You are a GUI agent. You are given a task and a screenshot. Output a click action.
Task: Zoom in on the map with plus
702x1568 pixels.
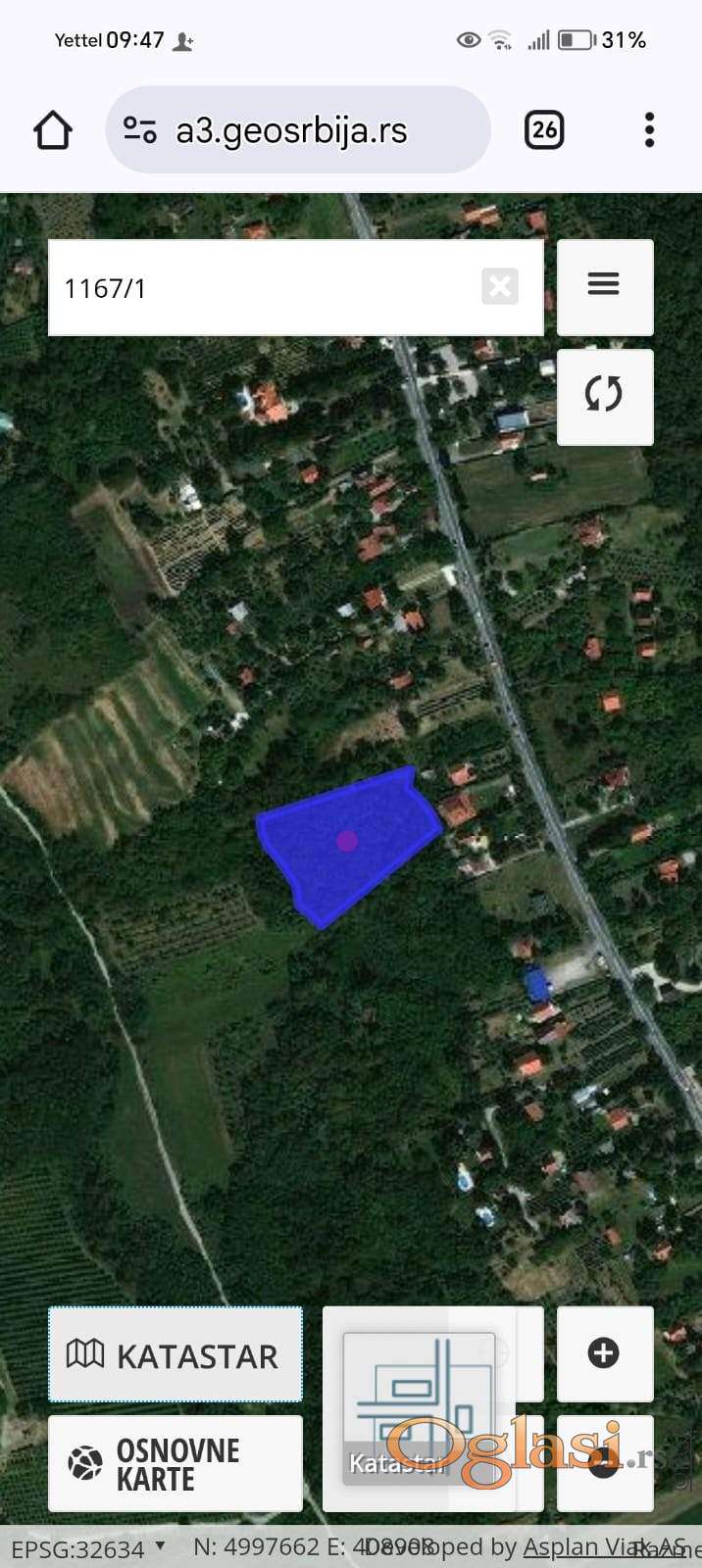(x=604, y=1353)
